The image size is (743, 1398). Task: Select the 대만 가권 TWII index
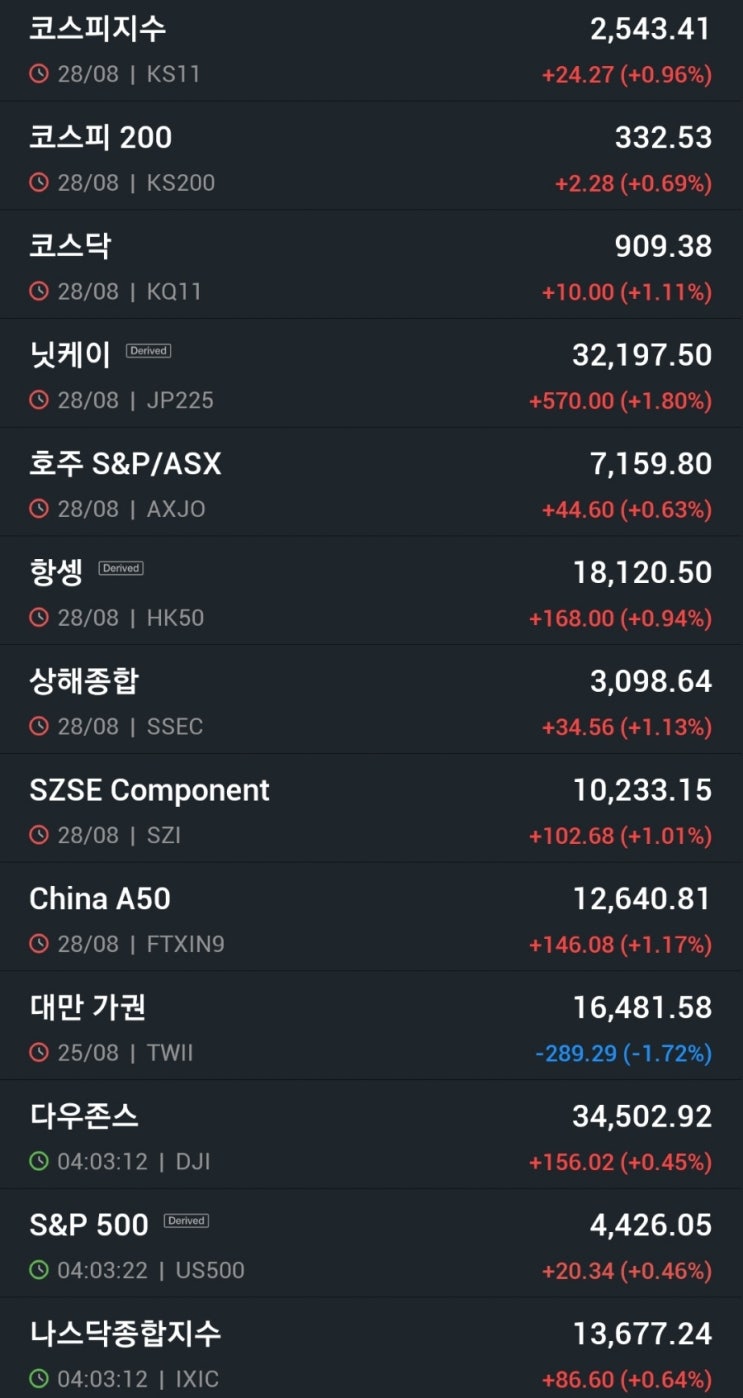371,1027
